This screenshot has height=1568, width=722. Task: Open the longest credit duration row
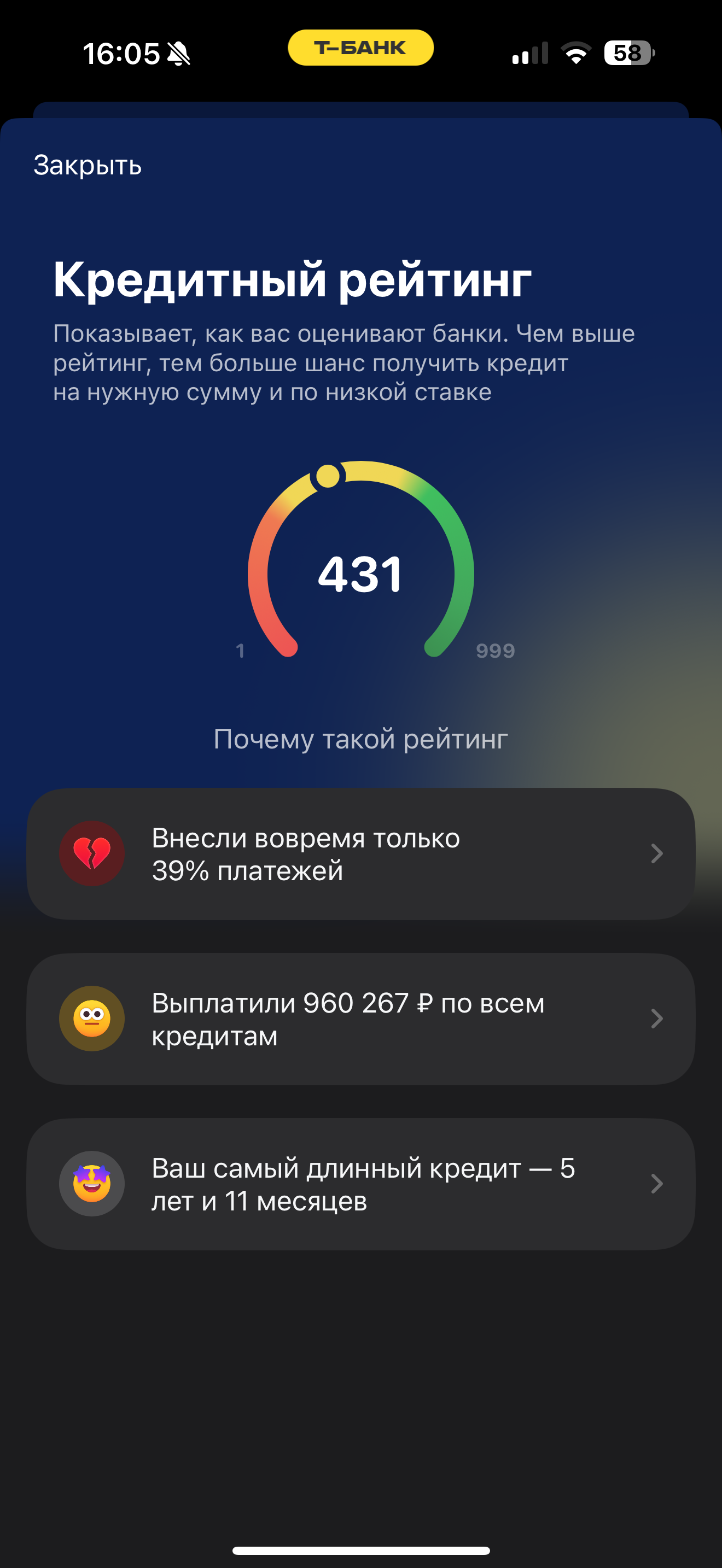[x=361, y=1184]
